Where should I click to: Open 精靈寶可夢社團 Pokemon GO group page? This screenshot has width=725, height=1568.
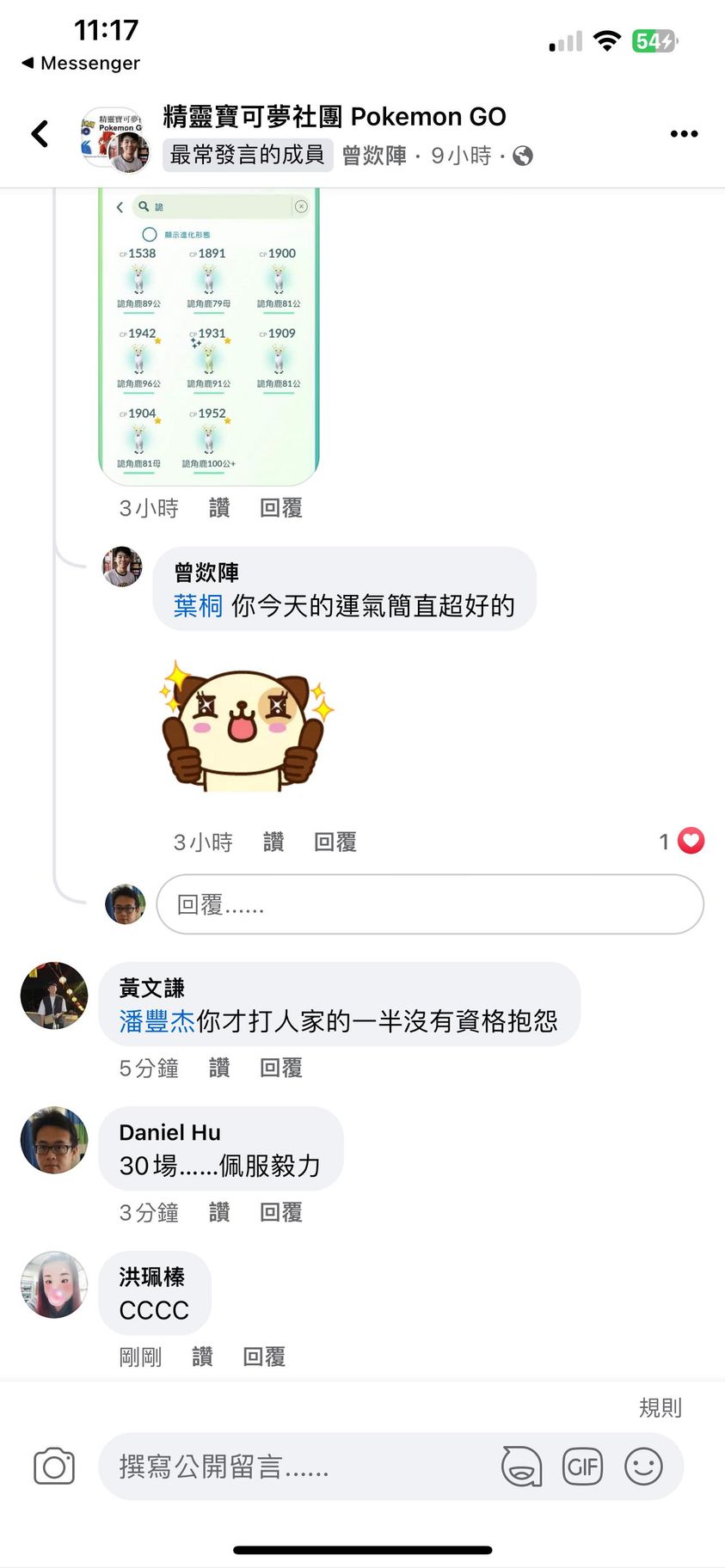(x=334, y=116)
